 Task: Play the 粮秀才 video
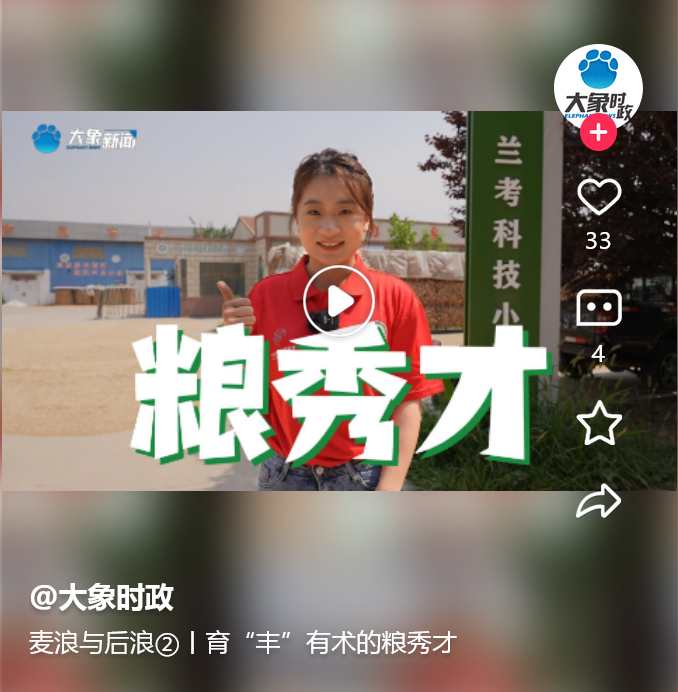pyautogui.click(x=339, y=301)
